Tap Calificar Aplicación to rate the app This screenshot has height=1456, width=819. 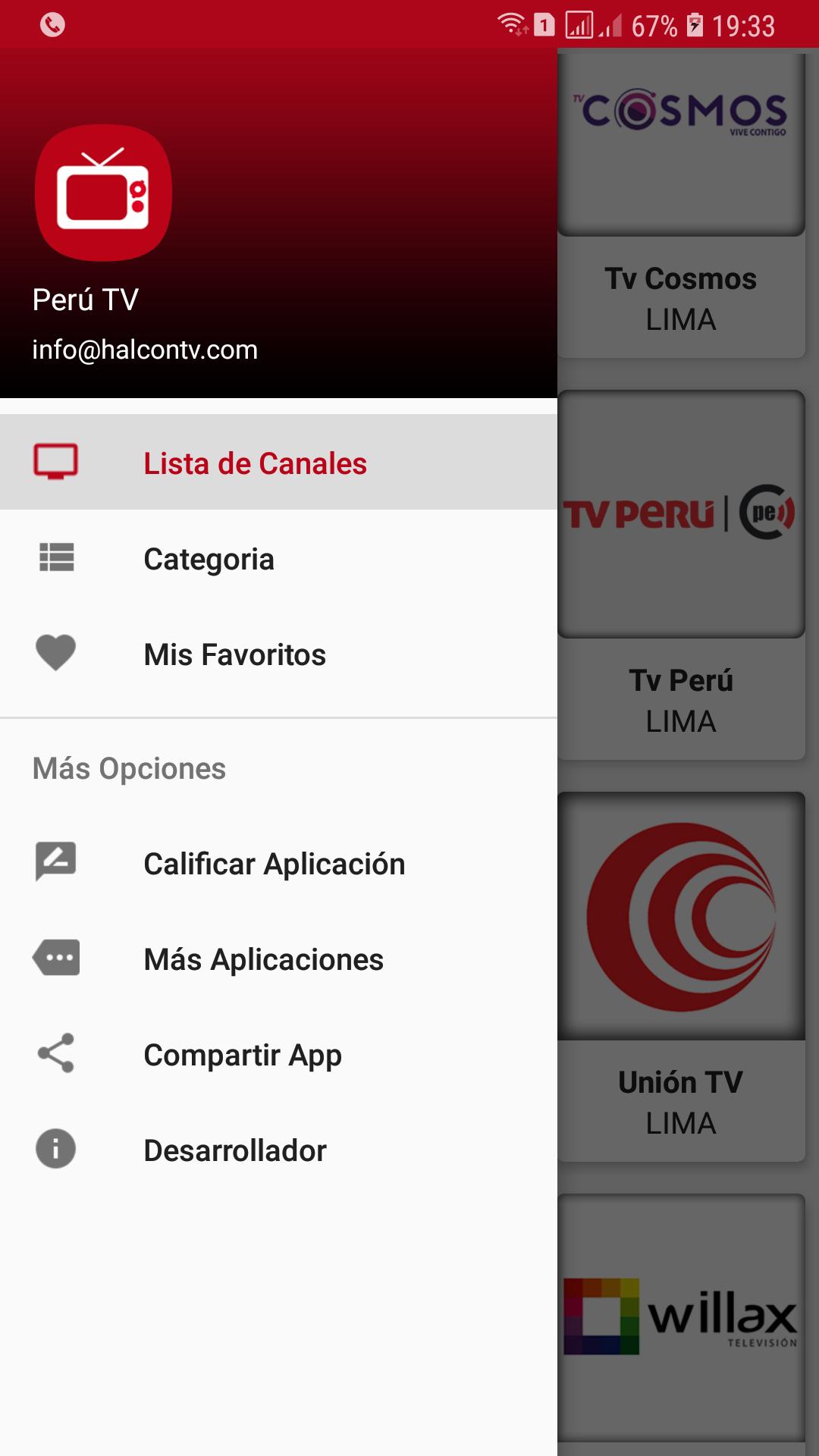pyautogui.click(x=278, y=862)
